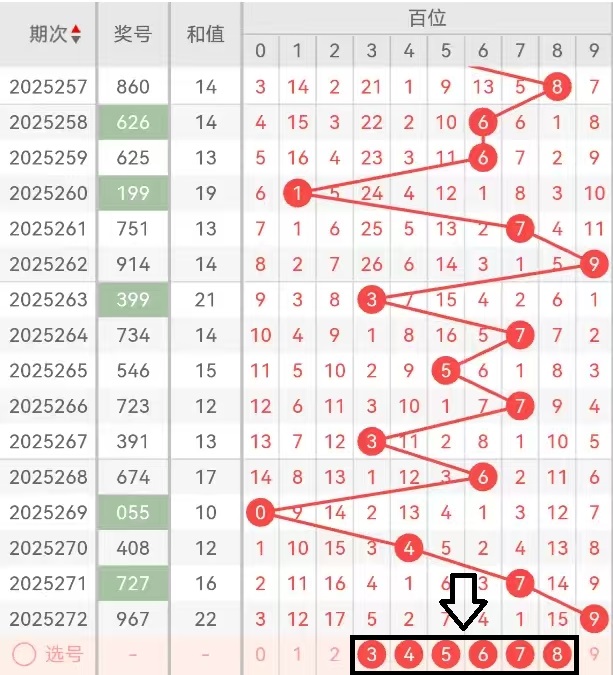The height and width of the screenshot is (675, 613).
Task: Select number 9 in the 选号 row
Action: pos(595,655)
